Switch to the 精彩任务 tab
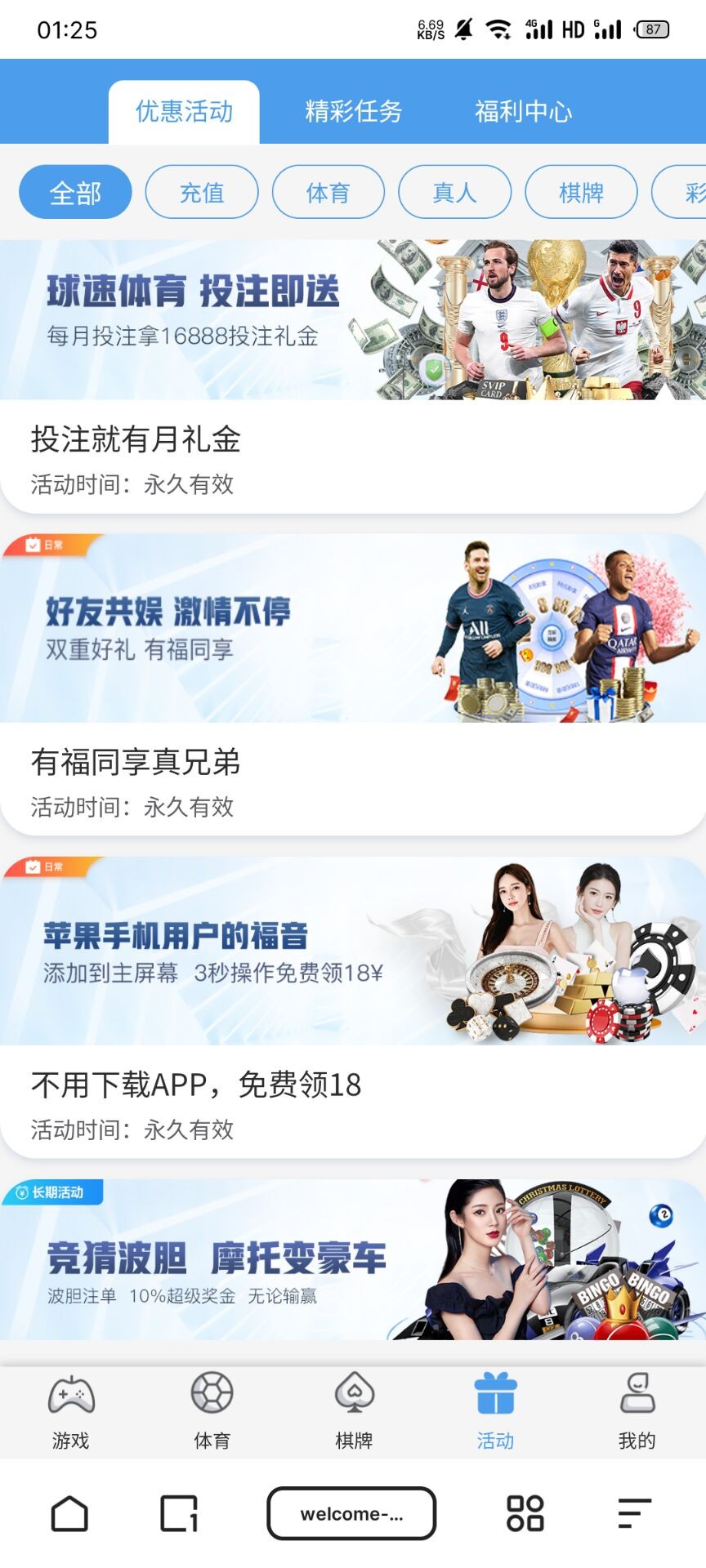The image size is (706, 1568). click(353, 111)
